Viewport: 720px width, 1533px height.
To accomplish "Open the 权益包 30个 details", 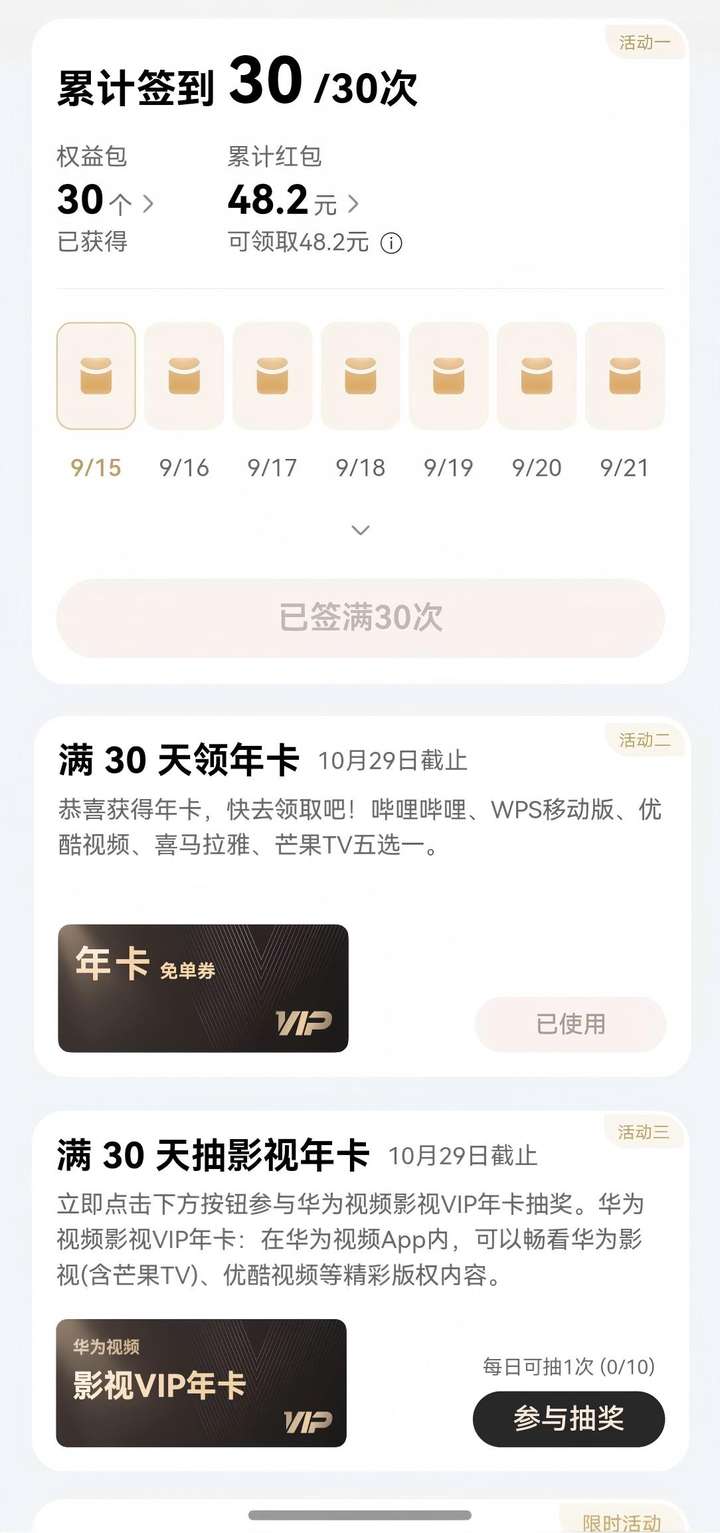I will click(x=105, y=204).
